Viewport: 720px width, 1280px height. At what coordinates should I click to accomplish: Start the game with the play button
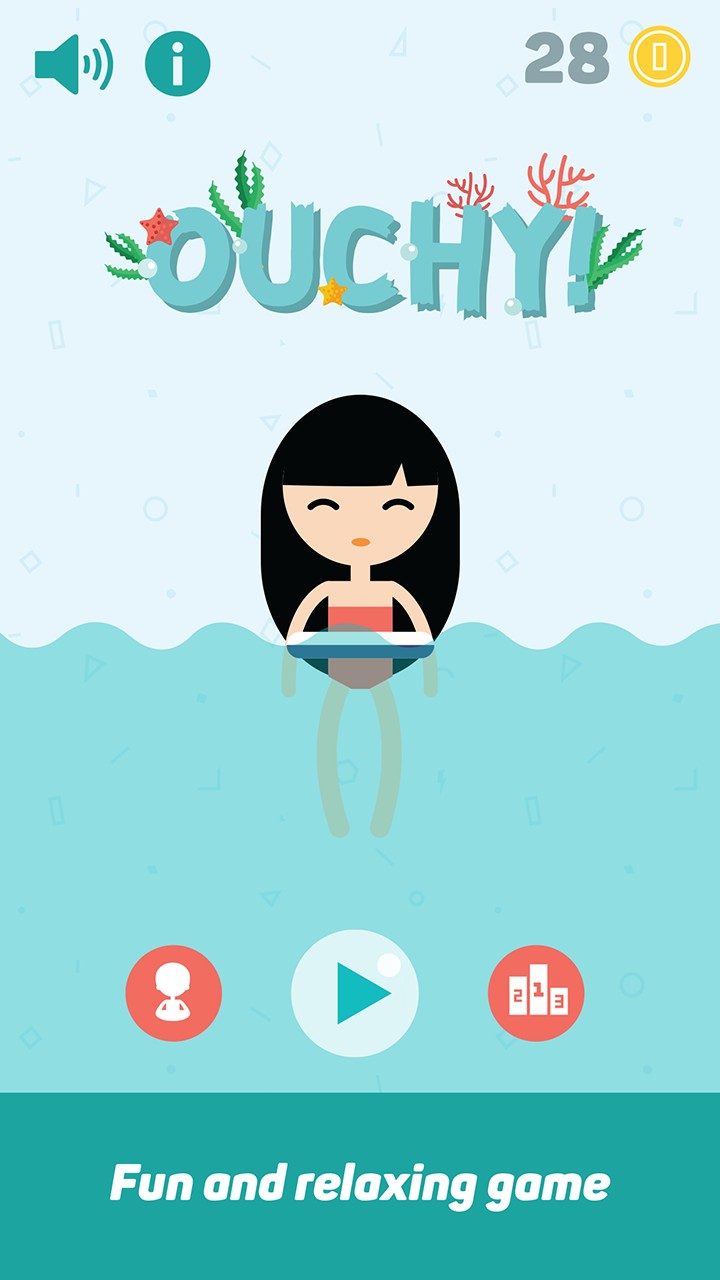355,993
